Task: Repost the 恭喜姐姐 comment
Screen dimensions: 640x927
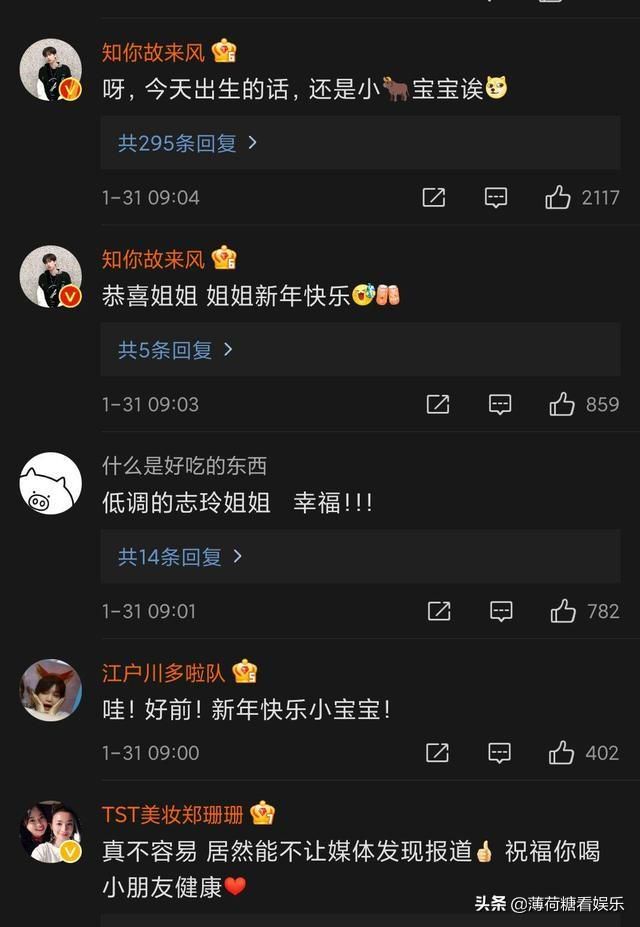Action: pyautogui.click(x=438, y=404)
